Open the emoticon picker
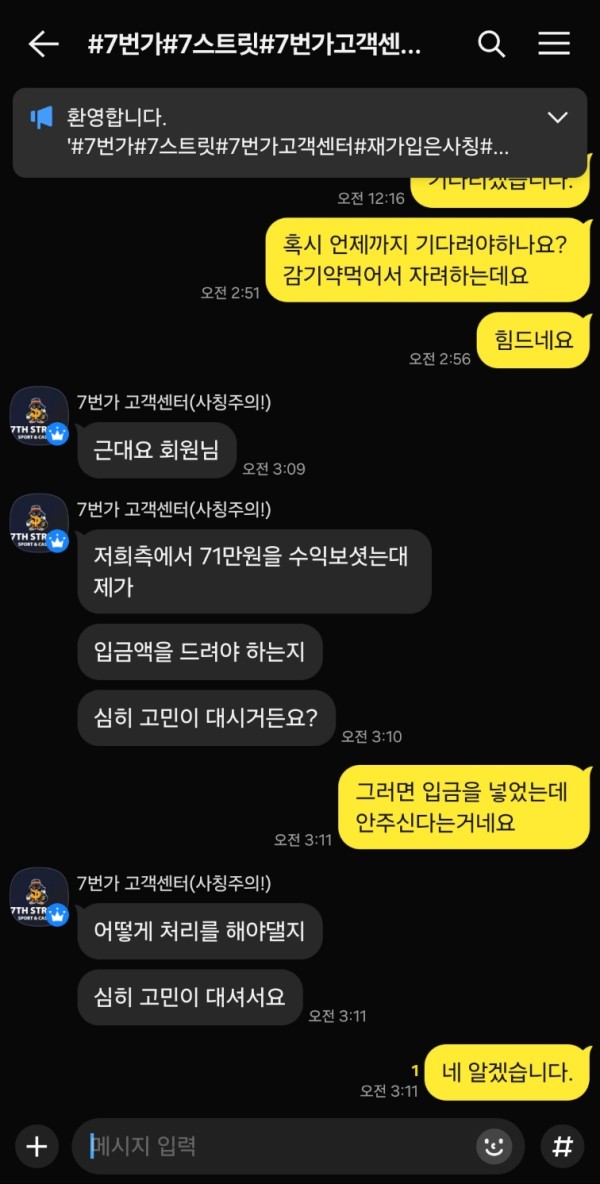This screenshot has height=1184, width=600. tap(494, 1146)
